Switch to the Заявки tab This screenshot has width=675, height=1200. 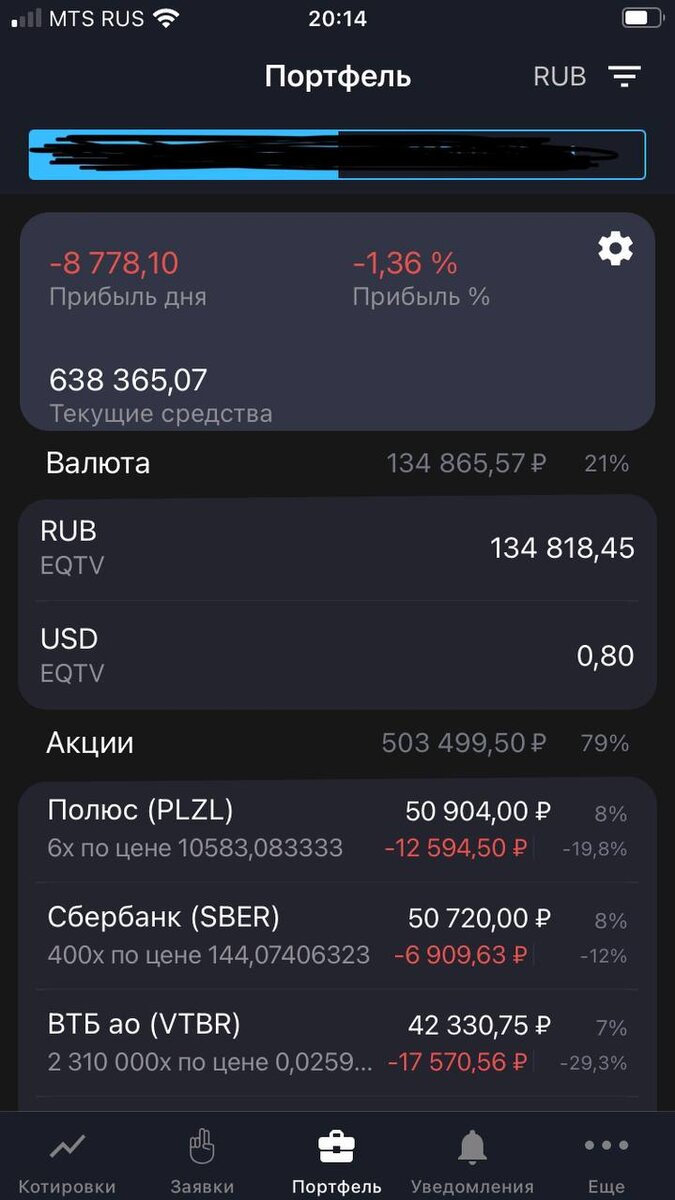[x=202, y=1162]
